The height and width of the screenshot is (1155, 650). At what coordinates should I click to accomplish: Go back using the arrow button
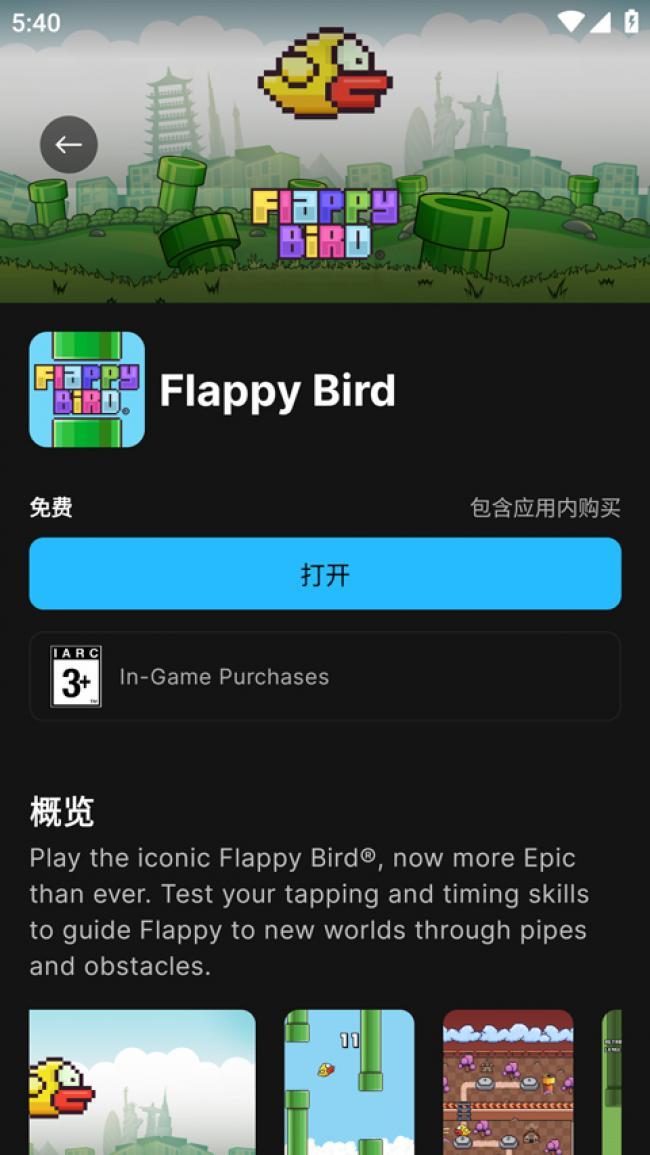[x=68, y=145]
